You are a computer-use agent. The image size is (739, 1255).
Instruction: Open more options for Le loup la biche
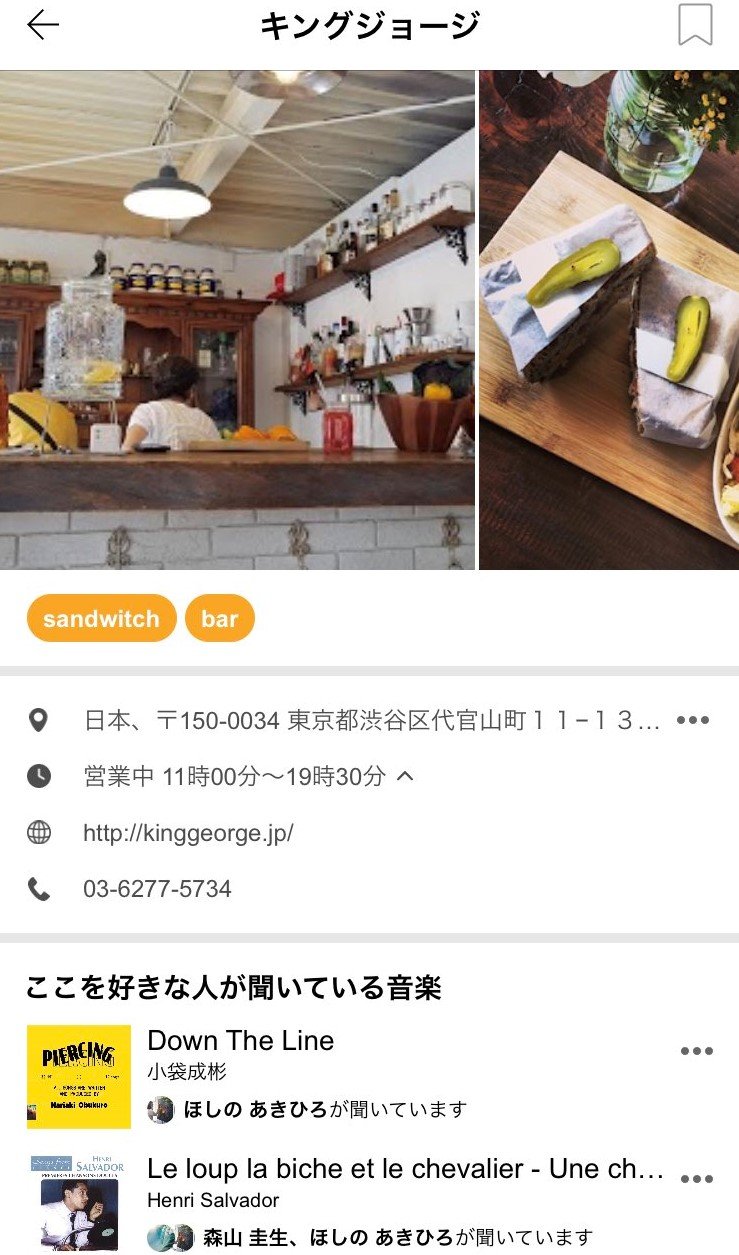click(x=696, y=1179)
